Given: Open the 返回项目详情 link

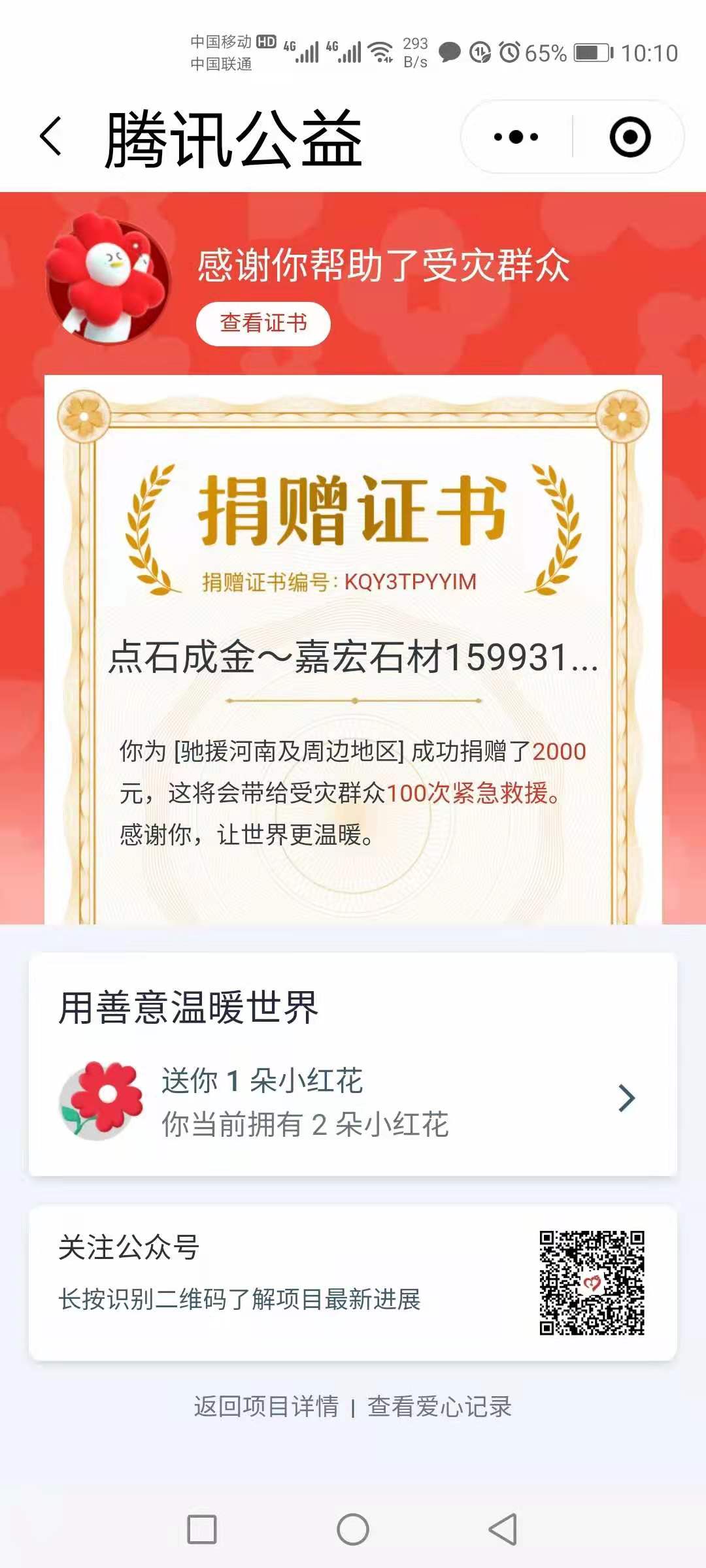Looking at the screenshot, I should (266, 1406).
